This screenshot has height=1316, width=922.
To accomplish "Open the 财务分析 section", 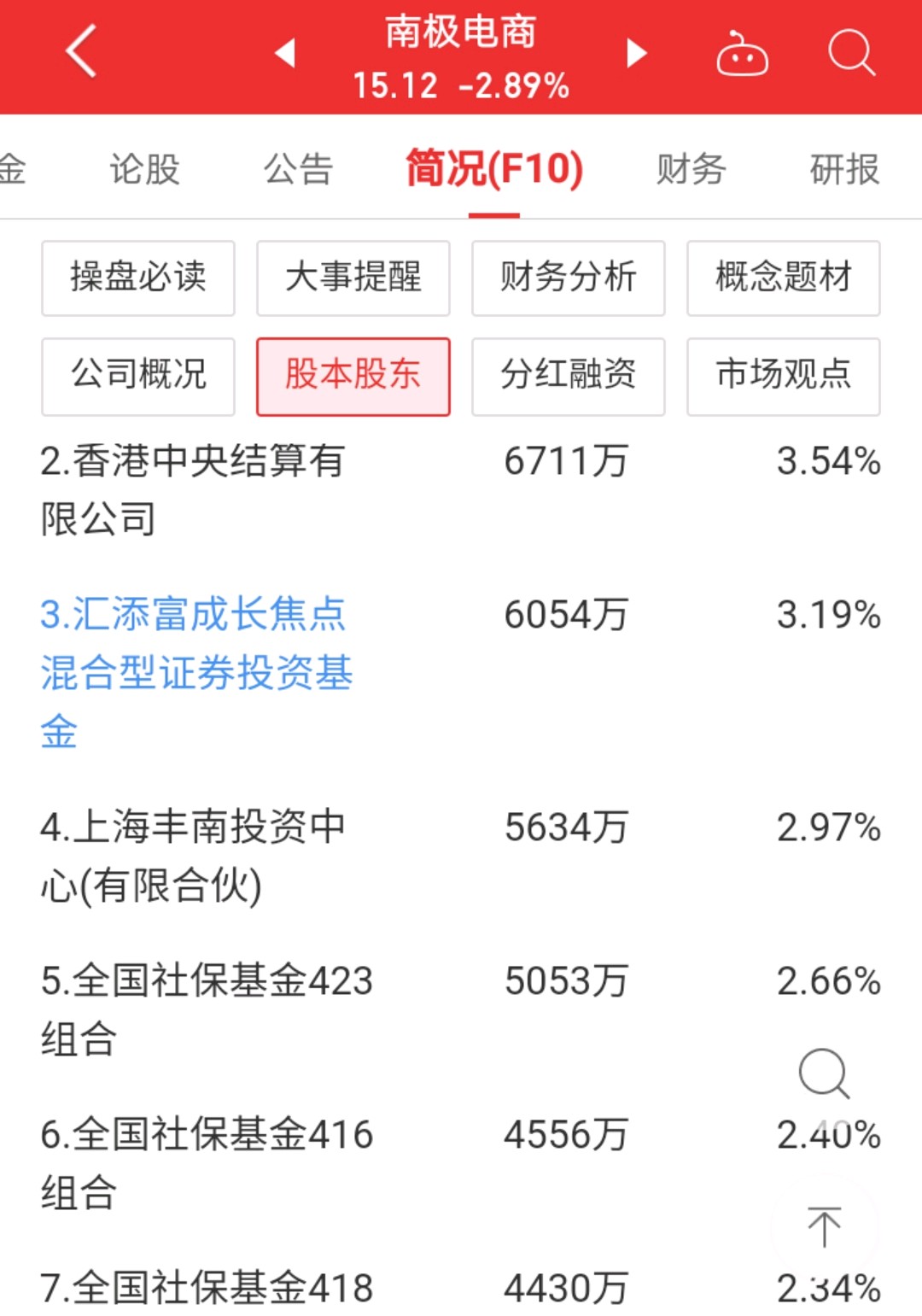I will [x=568, y=278].
